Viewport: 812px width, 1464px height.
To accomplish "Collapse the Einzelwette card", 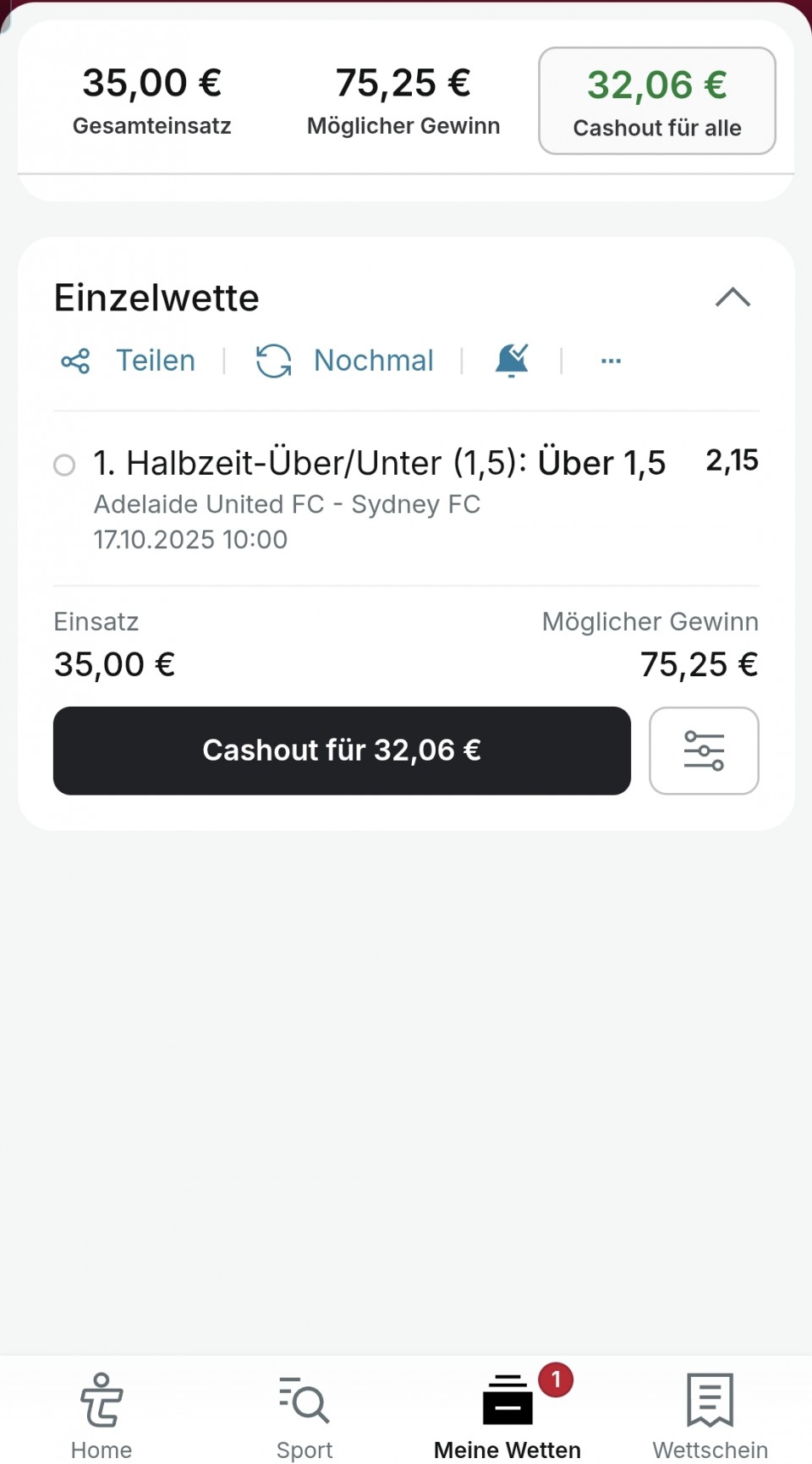I will point(732,298).
